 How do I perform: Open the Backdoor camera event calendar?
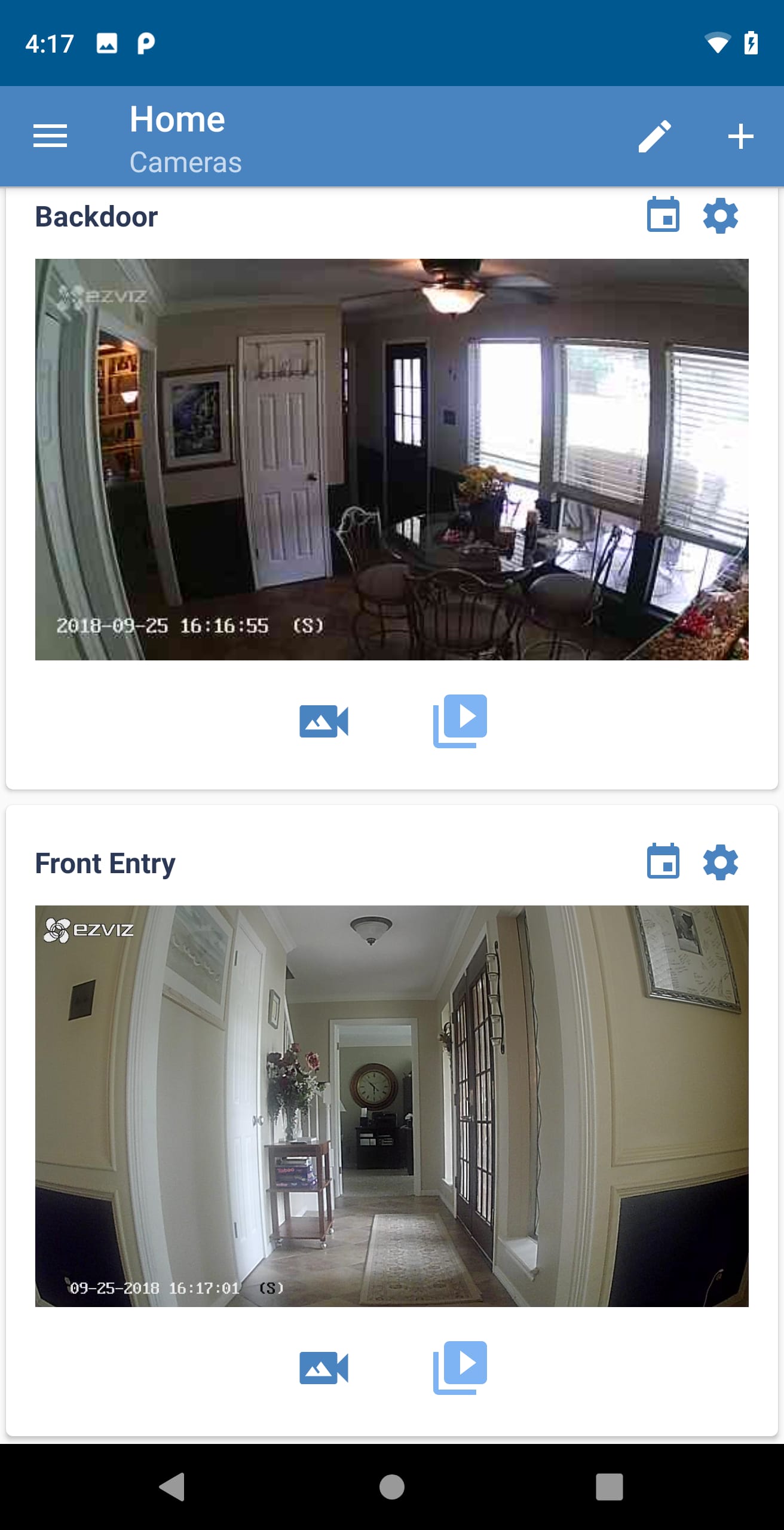[x=663, y=216]
